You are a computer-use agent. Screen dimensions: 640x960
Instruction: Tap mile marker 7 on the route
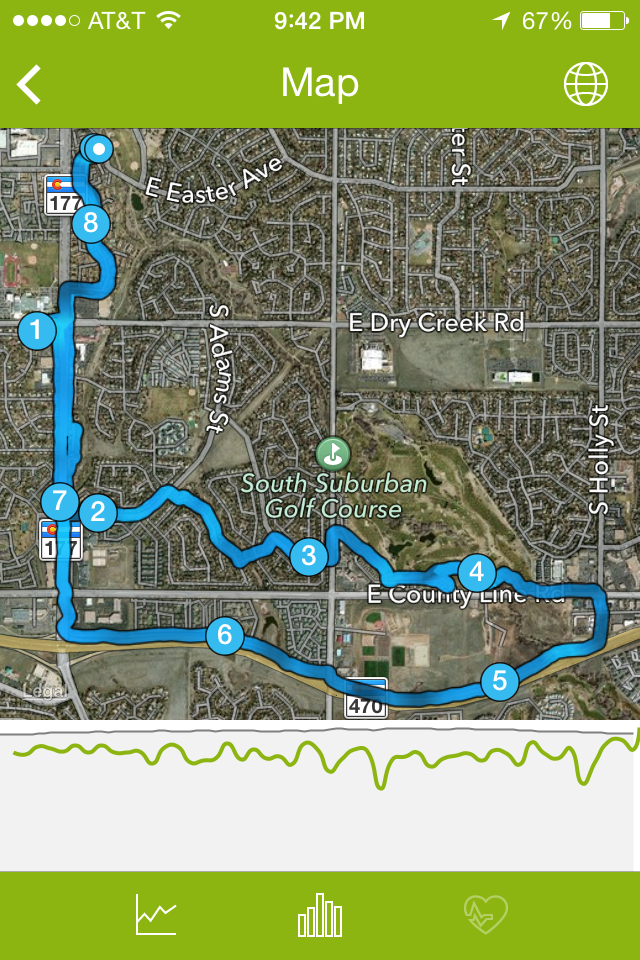click(x=60, y=499)
